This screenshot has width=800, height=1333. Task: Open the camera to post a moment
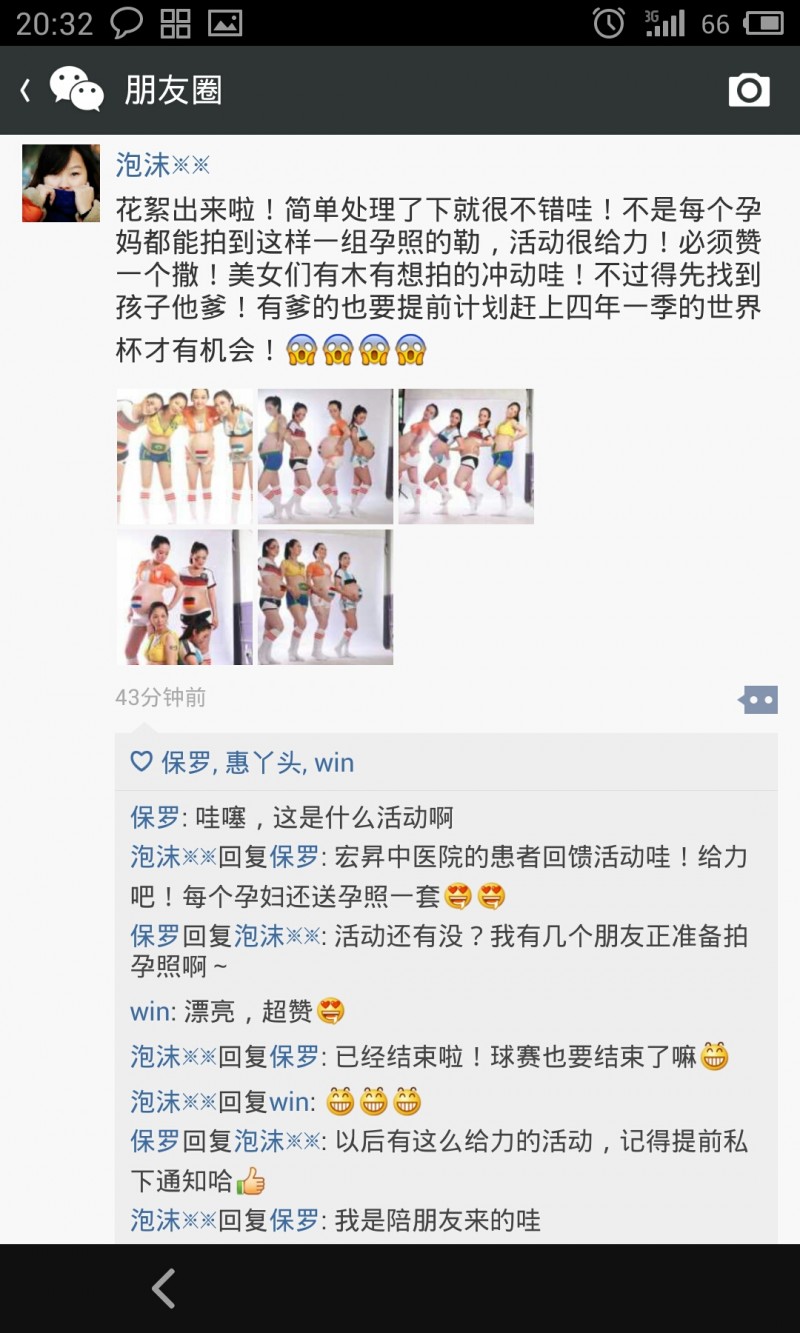coord(749,91)
